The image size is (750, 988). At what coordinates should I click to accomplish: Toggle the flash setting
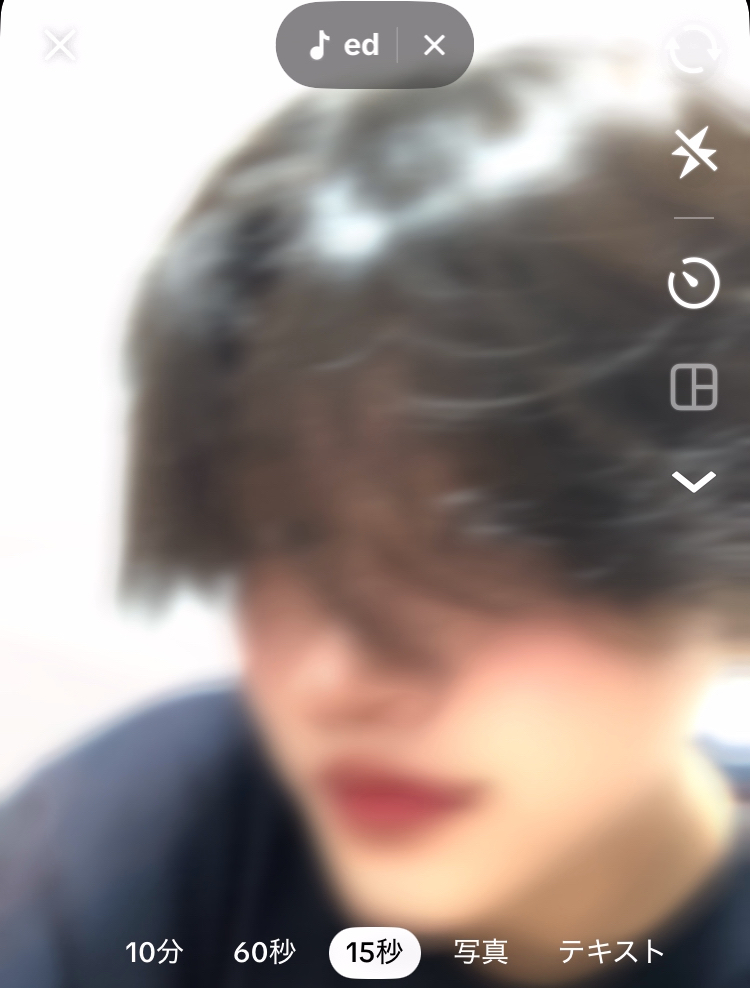tap(693, 153)
